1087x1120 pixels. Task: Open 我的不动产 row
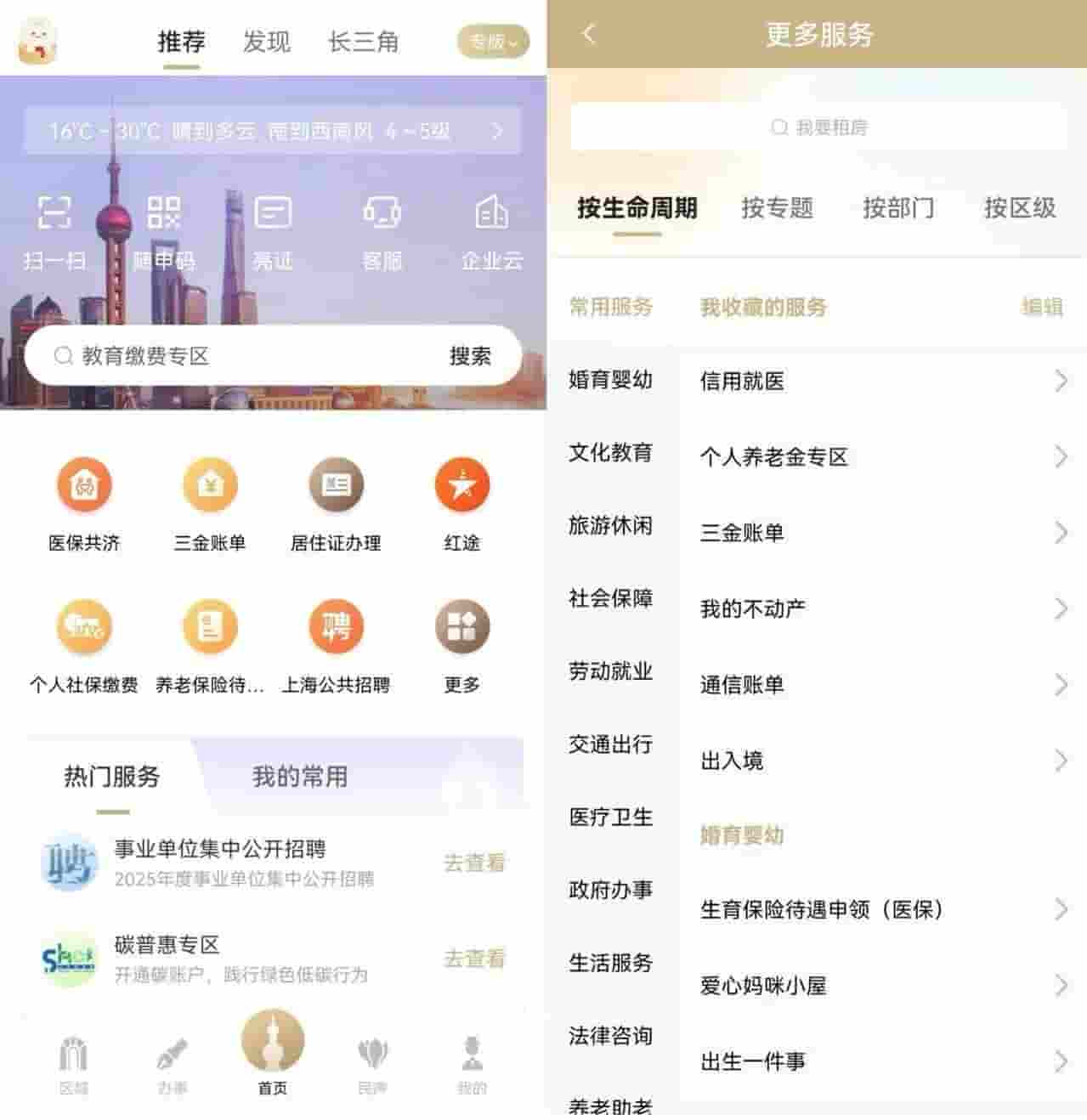[x=882, y=608]
